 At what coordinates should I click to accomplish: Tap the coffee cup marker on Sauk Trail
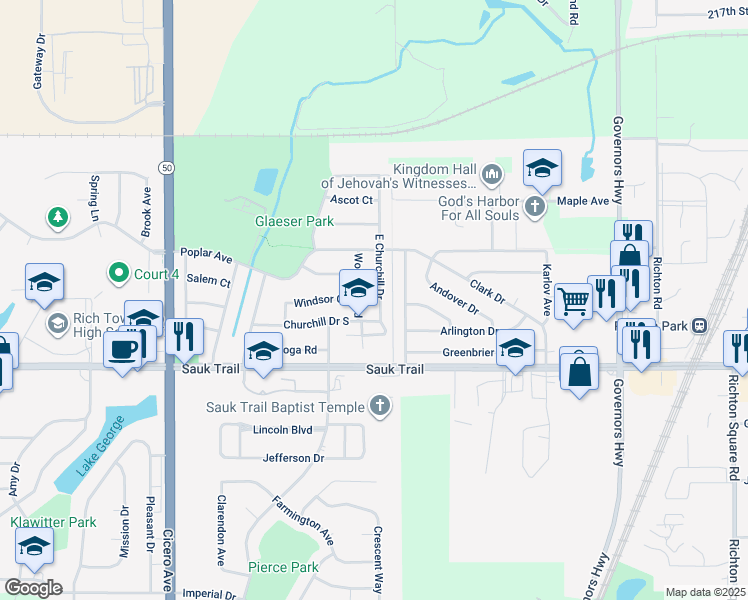pyautogui.click(x=123, y=351)
